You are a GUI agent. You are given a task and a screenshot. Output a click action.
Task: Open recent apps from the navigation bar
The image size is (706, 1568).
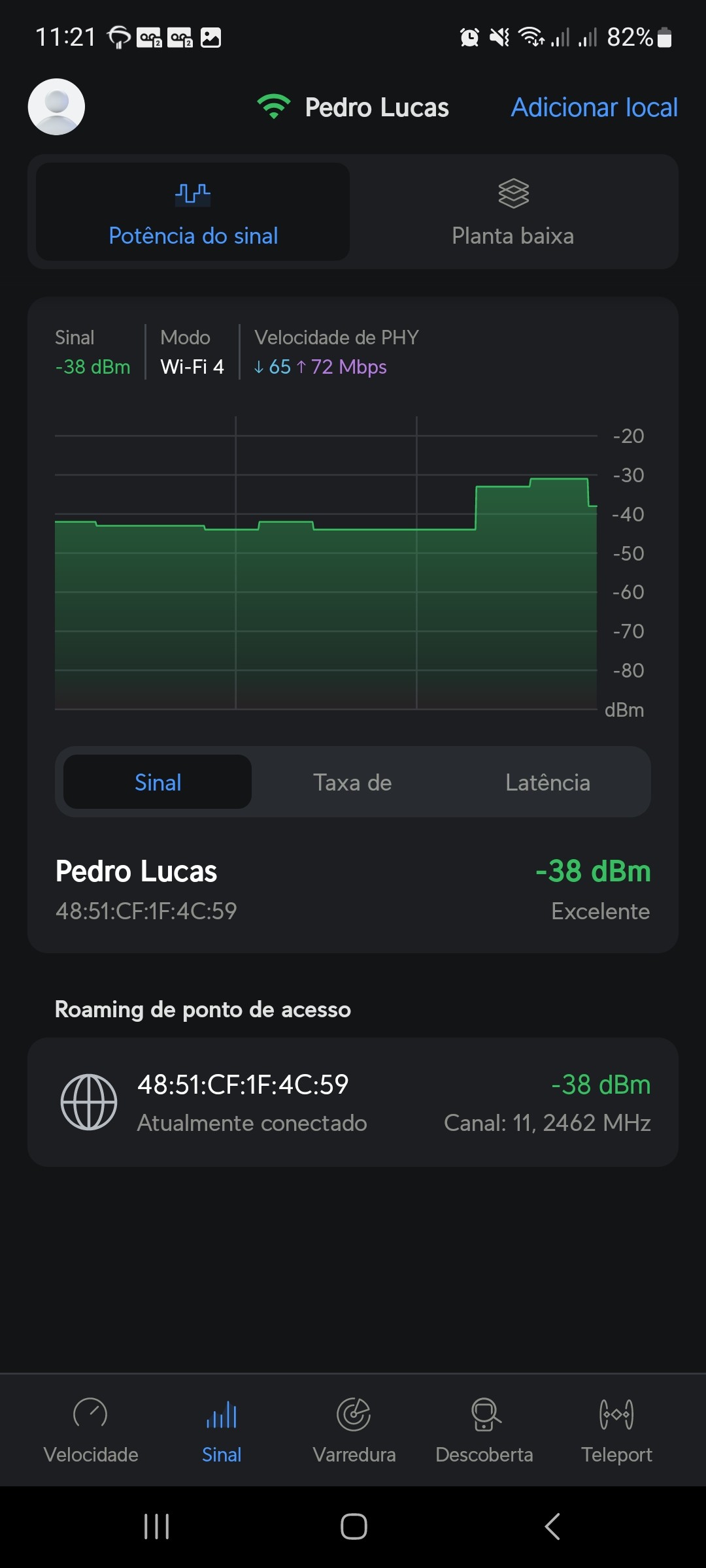click(x=157, y=1527)
